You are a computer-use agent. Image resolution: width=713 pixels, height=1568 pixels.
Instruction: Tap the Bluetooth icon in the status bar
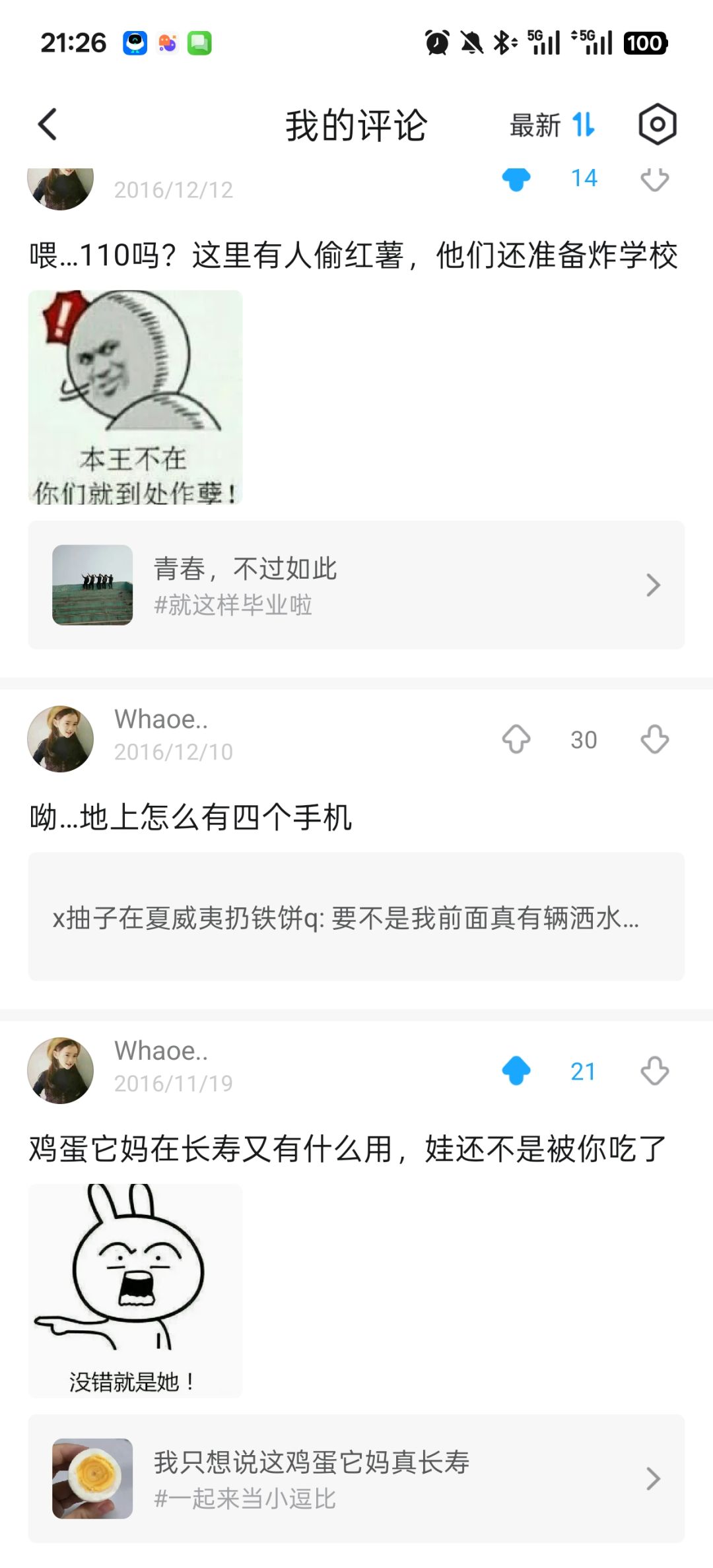click(503, 42)
